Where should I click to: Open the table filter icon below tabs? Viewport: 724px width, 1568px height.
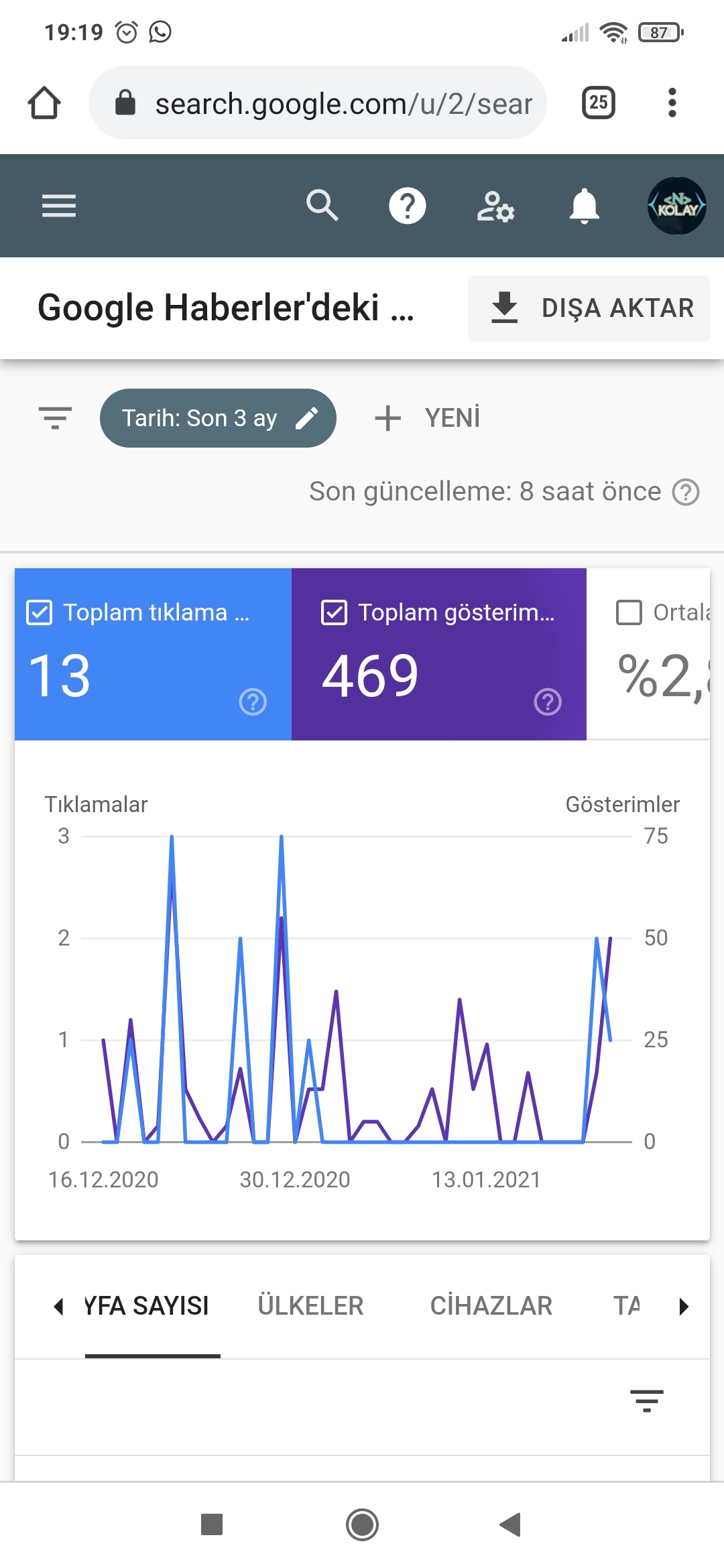pyautogui.click(x=647, y=1400)
